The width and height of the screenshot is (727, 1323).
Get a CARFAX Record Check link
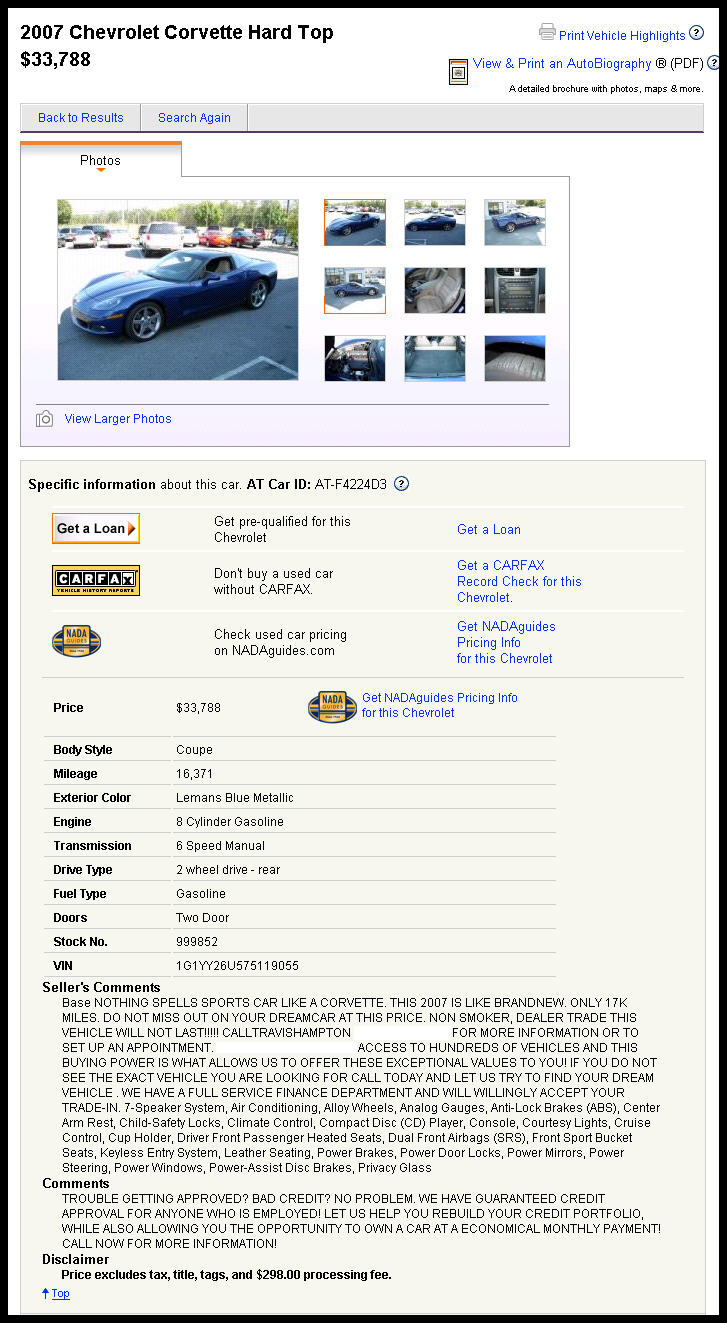[519, 581]
